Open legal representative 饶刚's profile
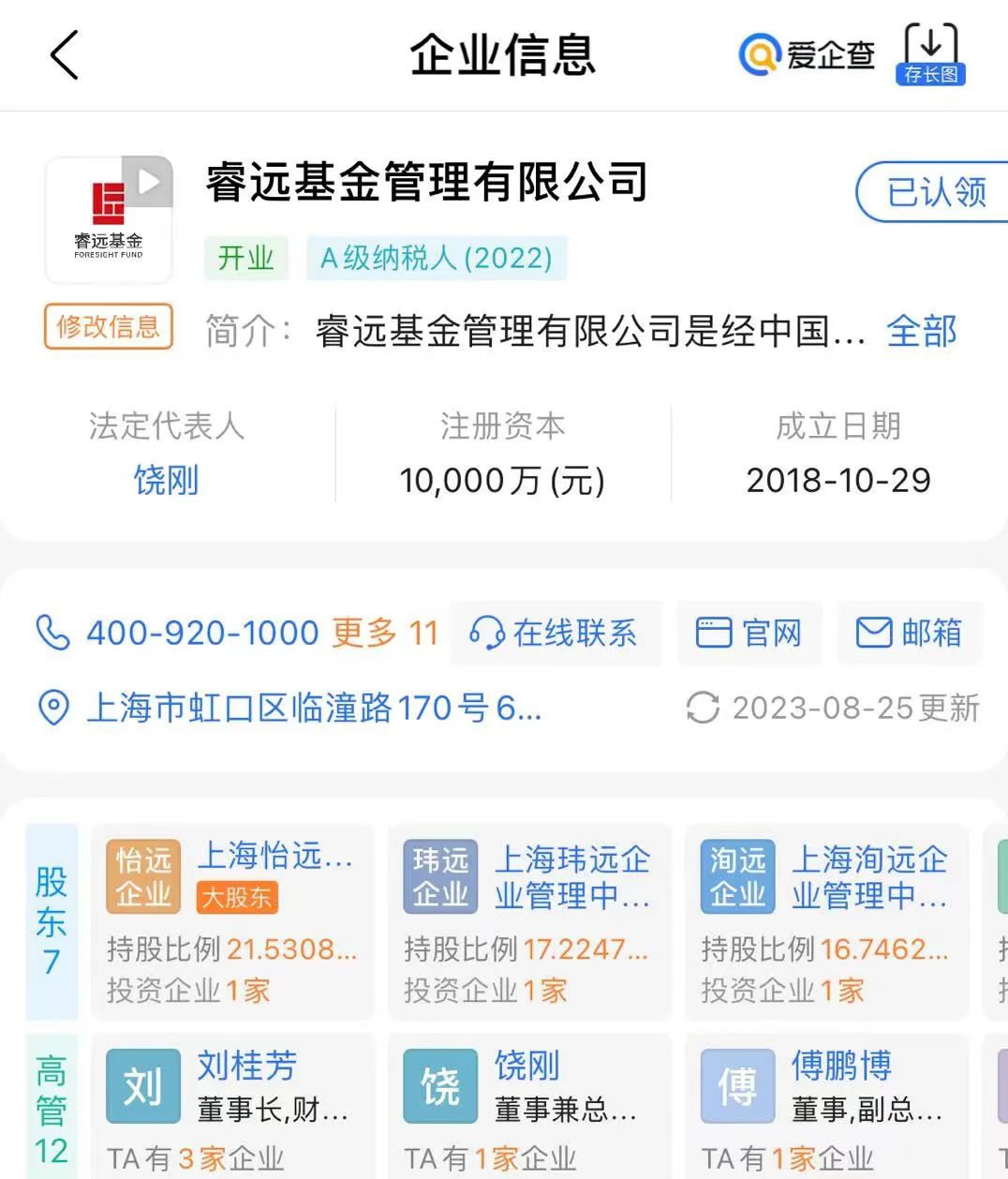This screenshot has width=1008, height=1179. click(x=166, y=481)
